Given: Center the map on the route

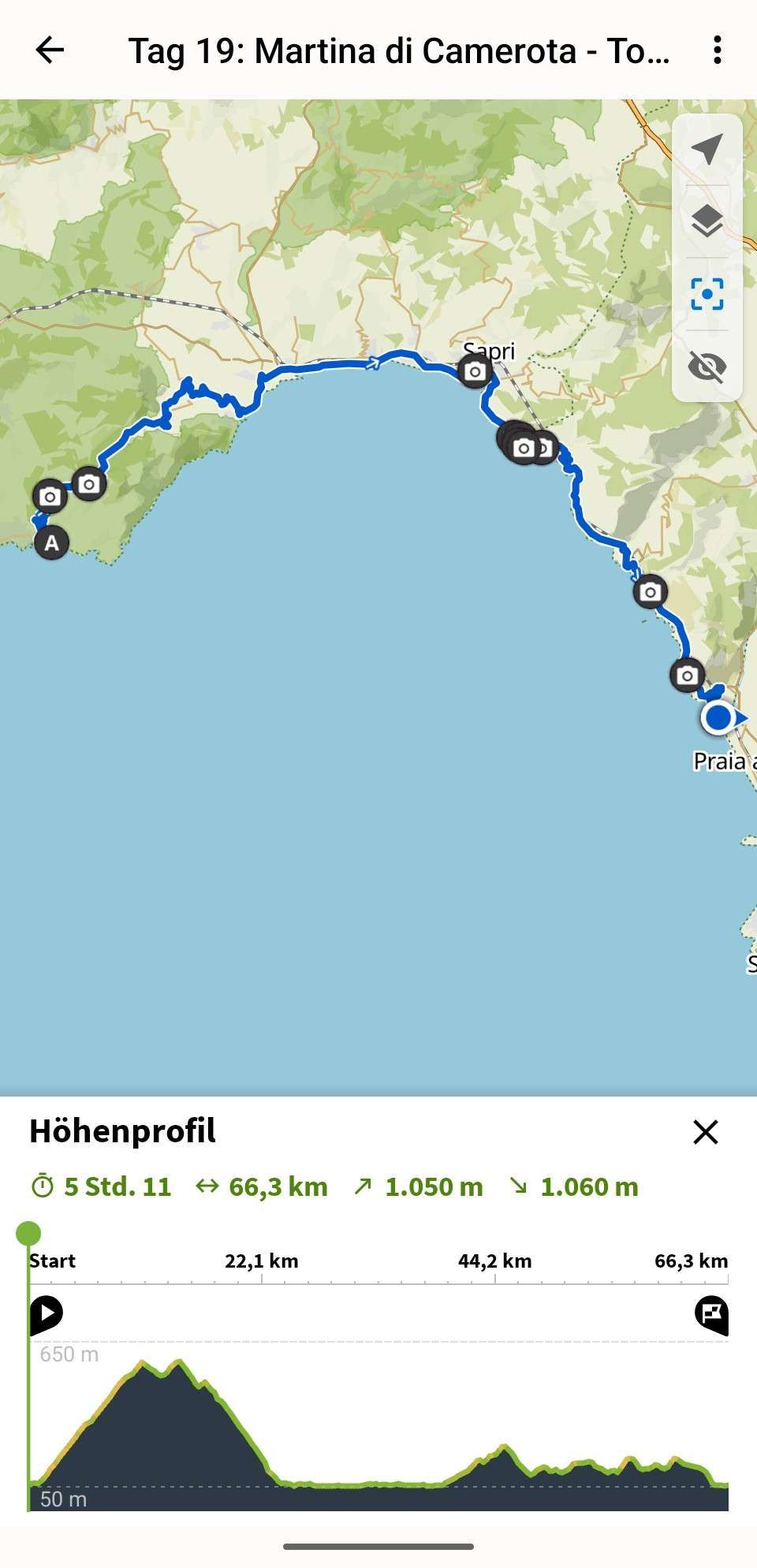Looking at the screenshot, I should pos(707,294).
